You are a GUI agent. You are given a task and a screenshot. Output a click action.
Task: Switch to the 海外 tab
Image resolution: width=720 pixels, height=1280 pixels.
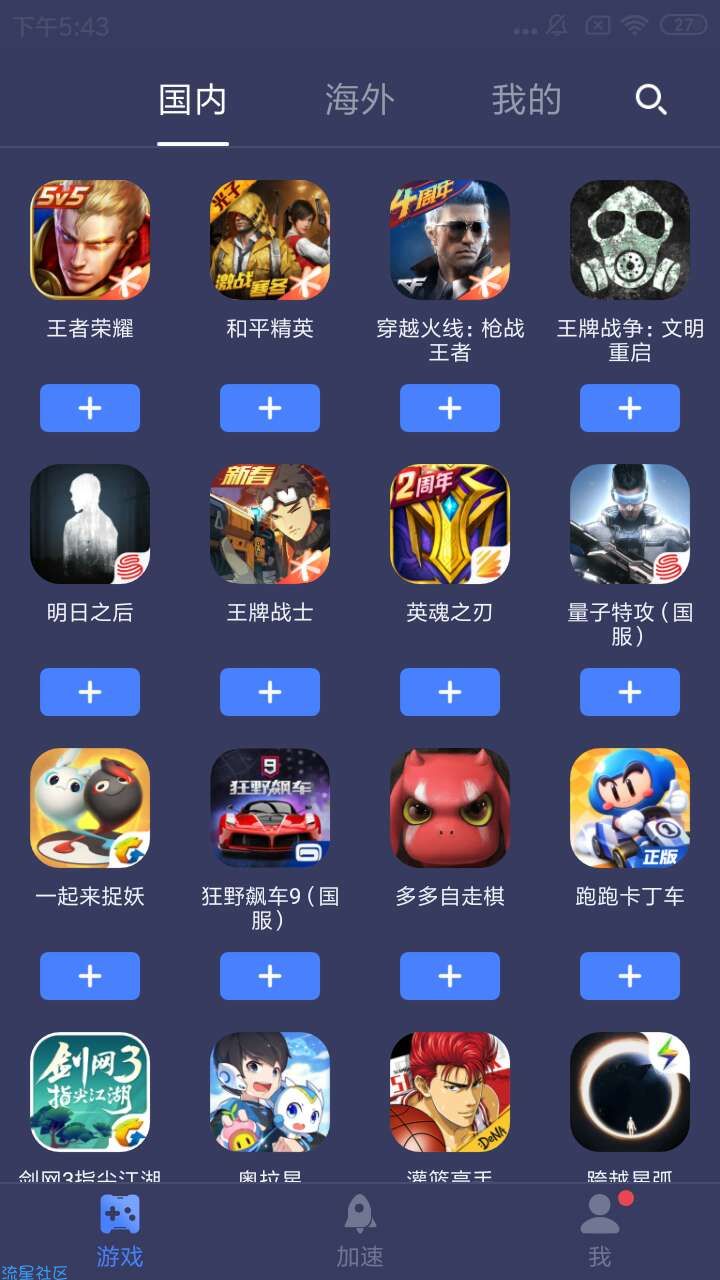coord(360,100)
